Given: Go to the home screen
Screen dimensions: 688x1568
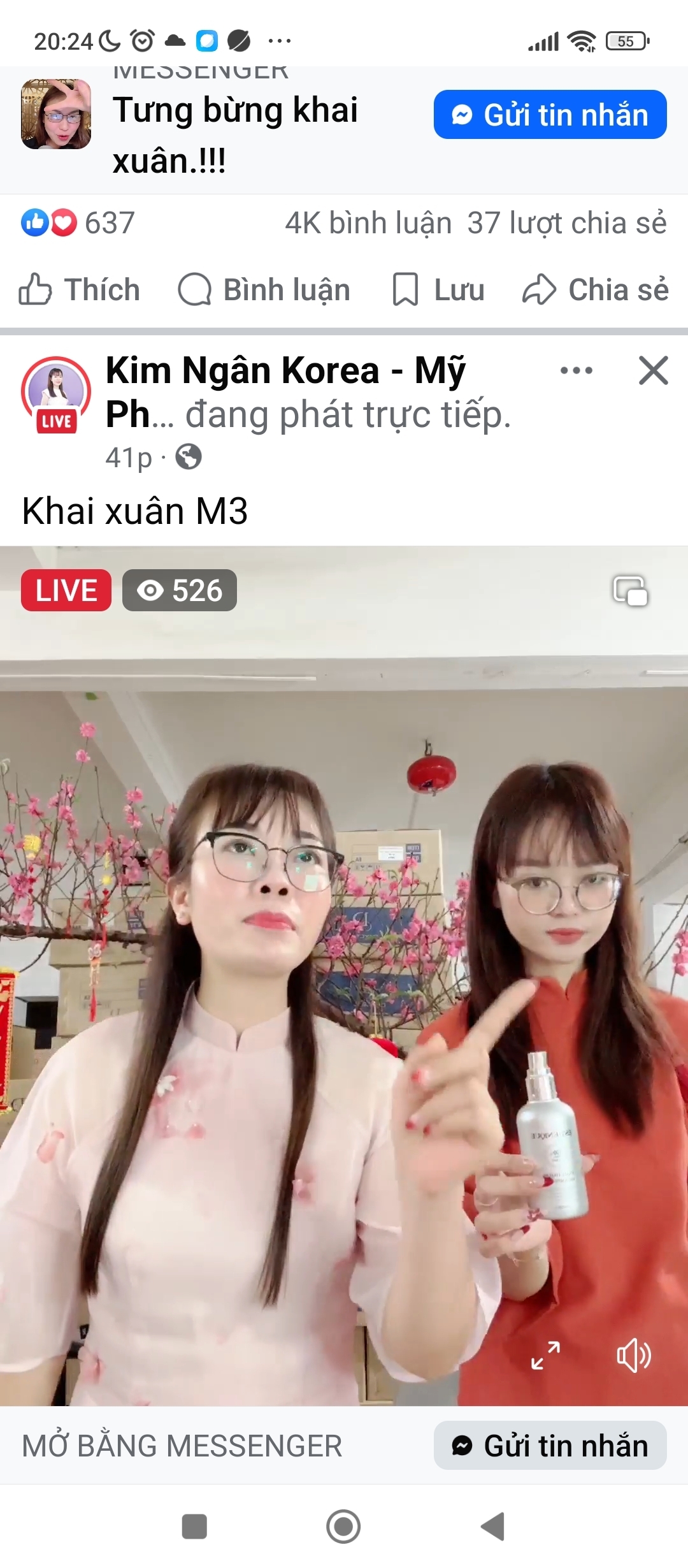Looking at the screenshot, I should [x=343, y=1527].
